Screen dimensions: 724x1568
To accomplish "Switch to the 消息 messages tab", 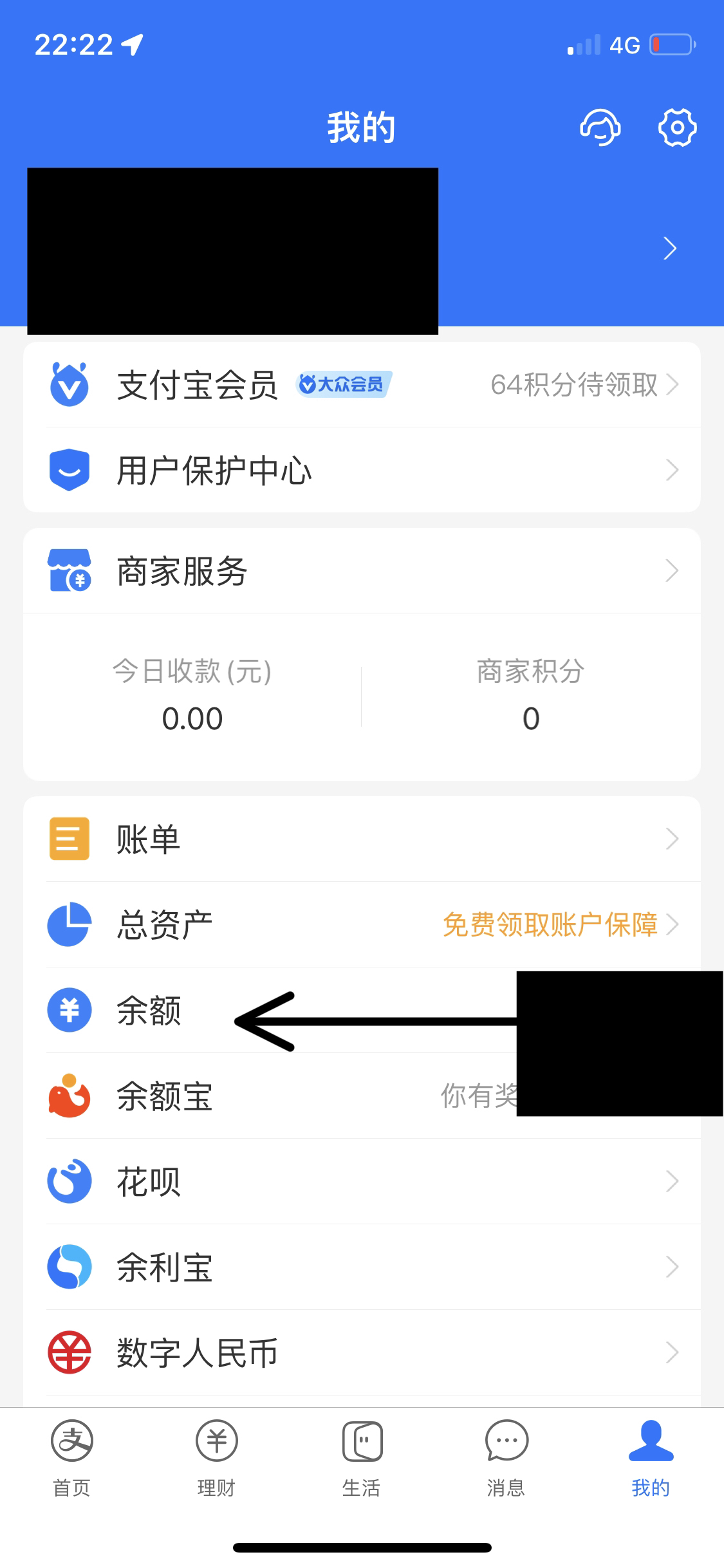I will point(506,1459).
